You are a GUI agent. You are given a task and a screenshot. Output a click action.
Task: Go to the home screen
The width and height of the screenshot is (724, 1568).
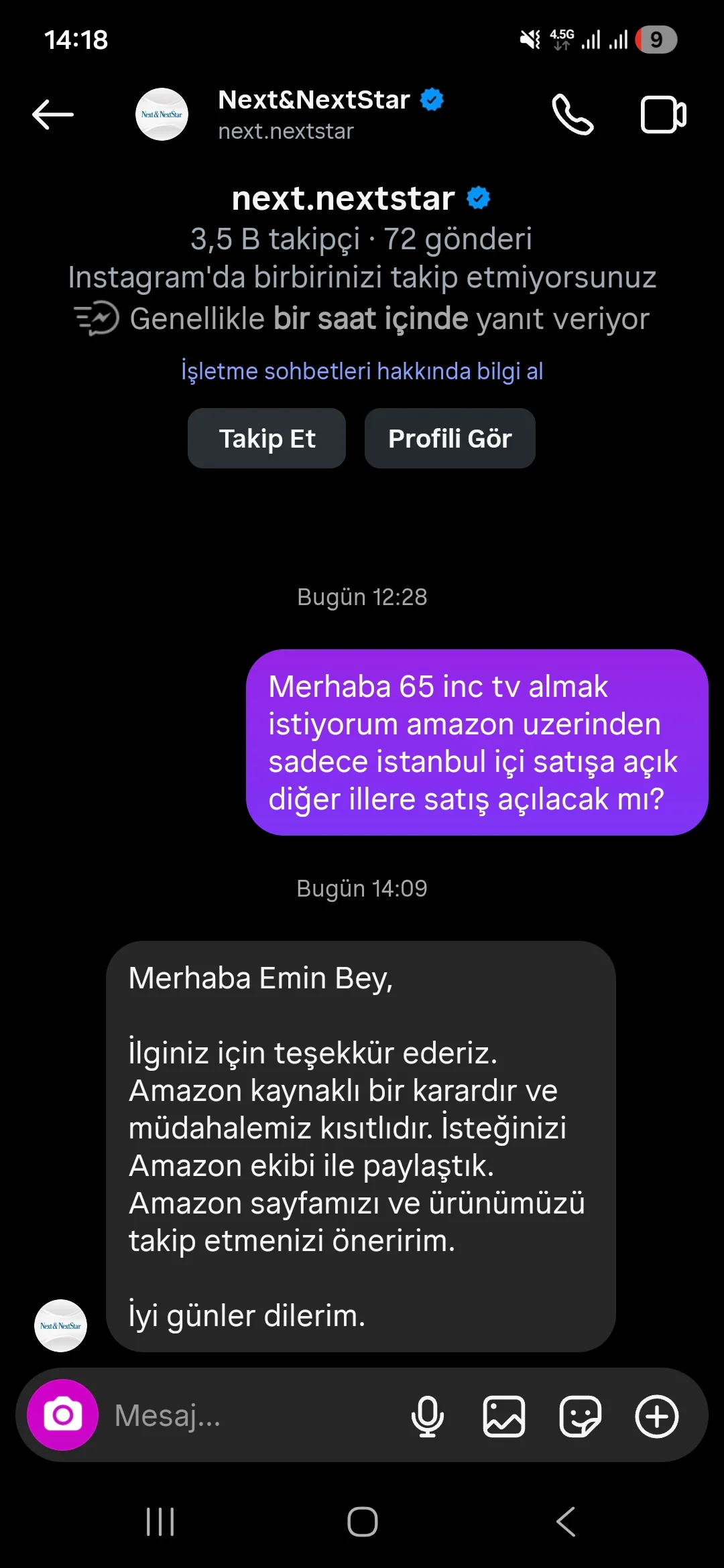point(362,1522)
